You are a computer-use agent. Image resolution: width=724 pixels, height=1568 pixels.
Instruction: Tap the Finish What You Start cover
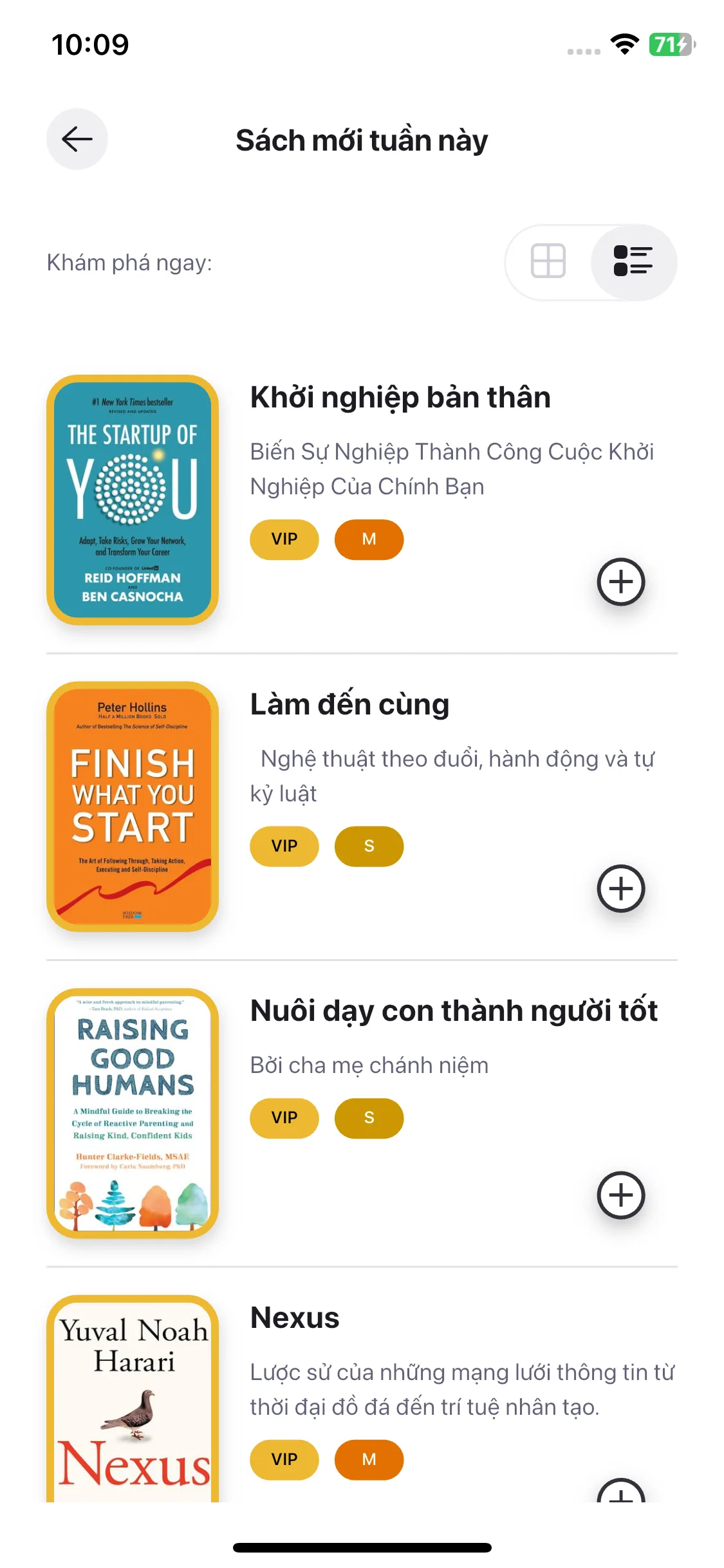133,807
